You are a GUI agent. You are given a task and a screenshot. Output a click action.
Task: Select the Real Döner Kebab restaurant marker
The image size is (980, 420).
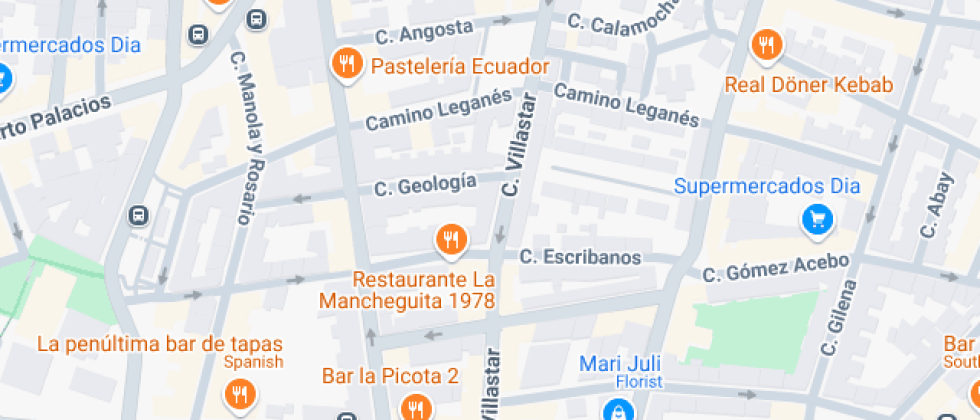coord(767,44)
